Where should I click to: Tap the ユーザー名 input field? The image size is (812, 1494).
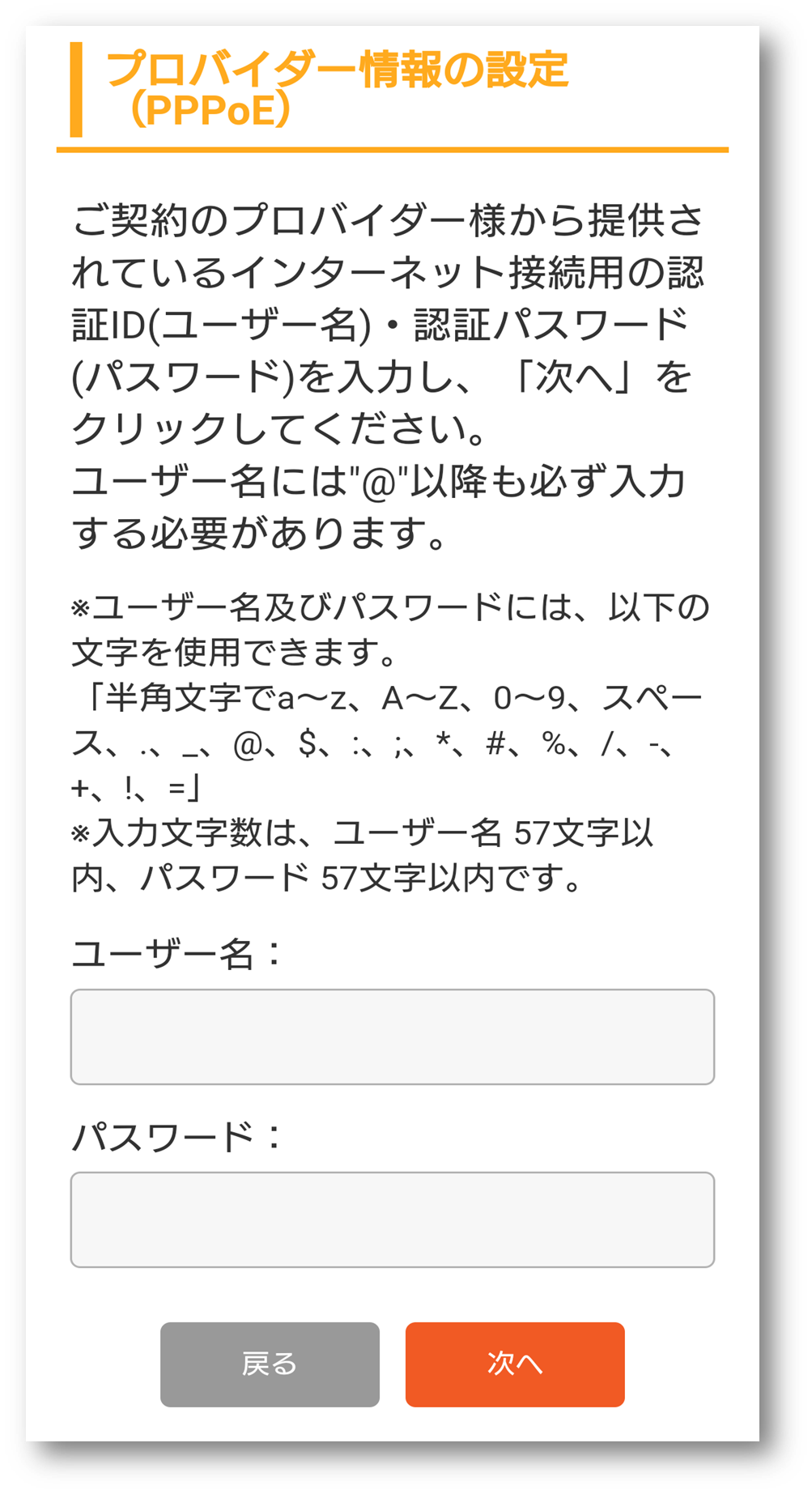point(393,1036)
